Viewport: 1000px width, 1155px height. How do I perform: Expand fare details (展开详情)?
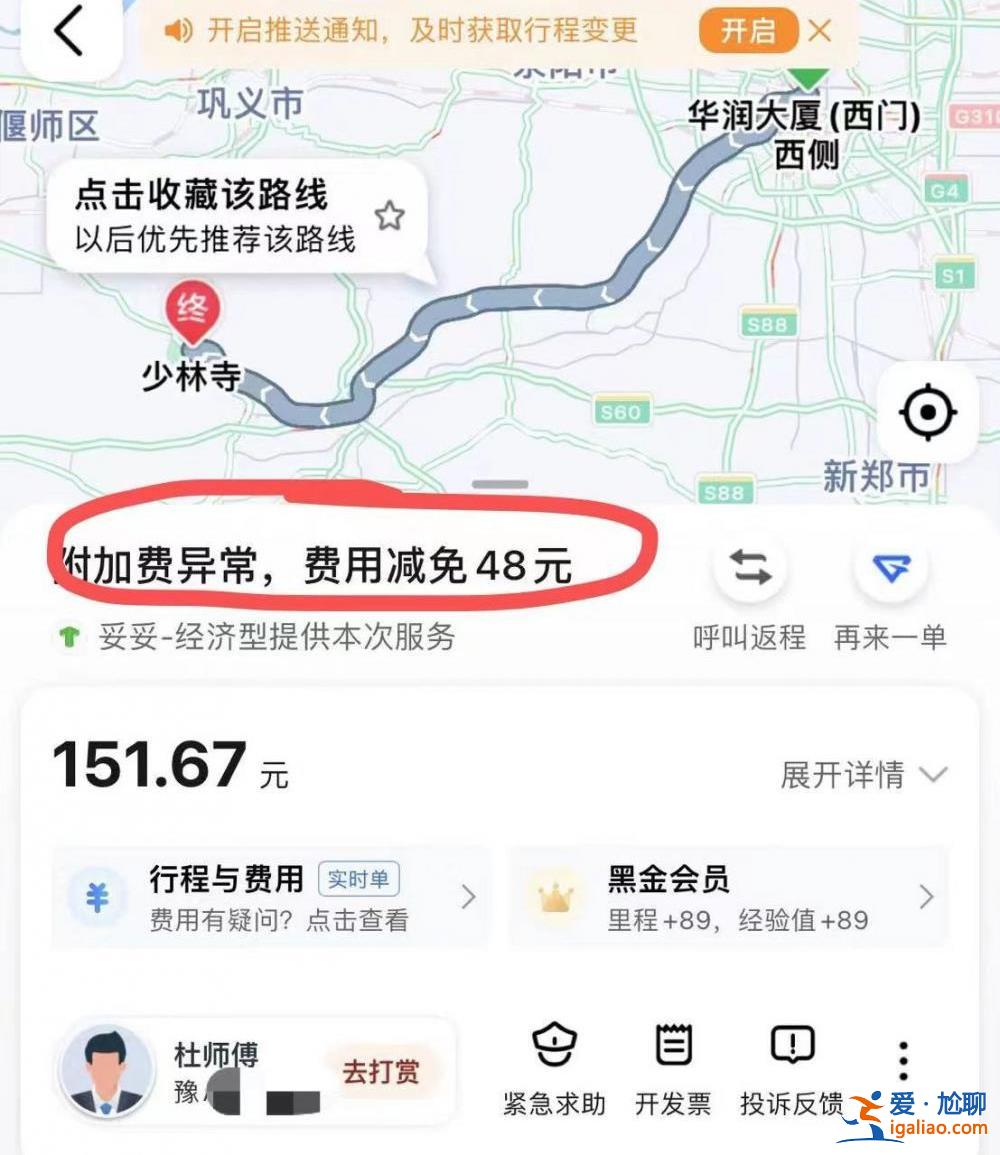(x=863, y=774)
